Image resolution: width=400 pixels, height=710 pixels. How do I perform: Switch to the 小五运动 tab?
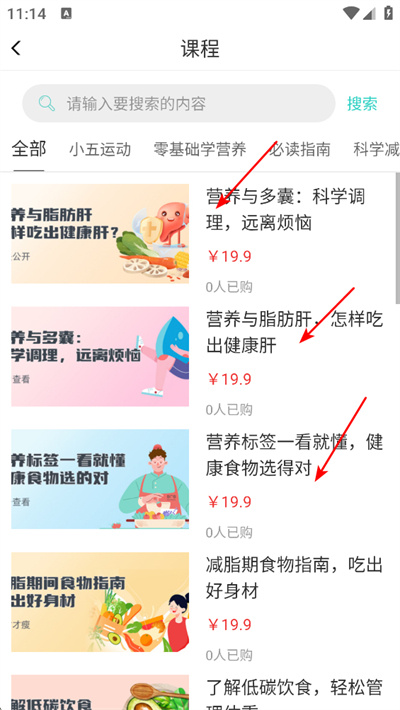pyautogui.click(x=100, y=149)
